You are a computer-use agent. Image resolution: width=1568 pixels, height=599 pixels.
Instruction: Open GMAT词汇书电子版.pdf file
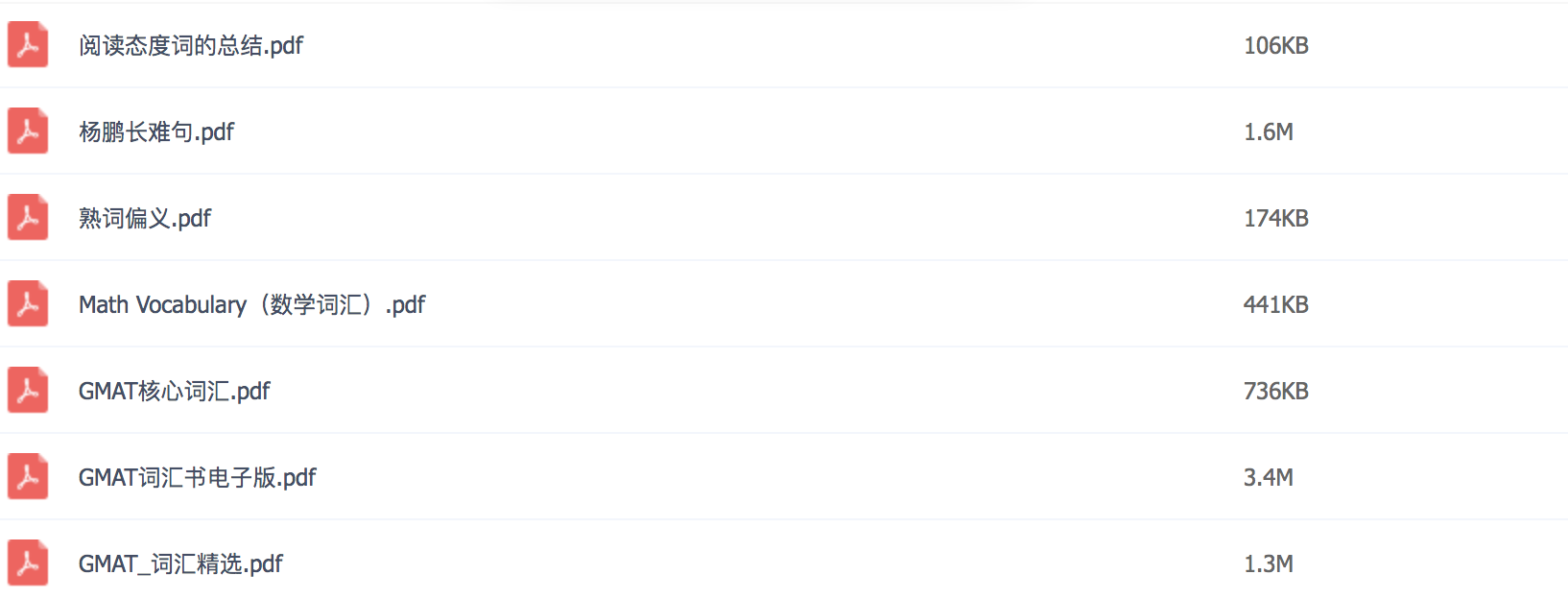(198, 477)
